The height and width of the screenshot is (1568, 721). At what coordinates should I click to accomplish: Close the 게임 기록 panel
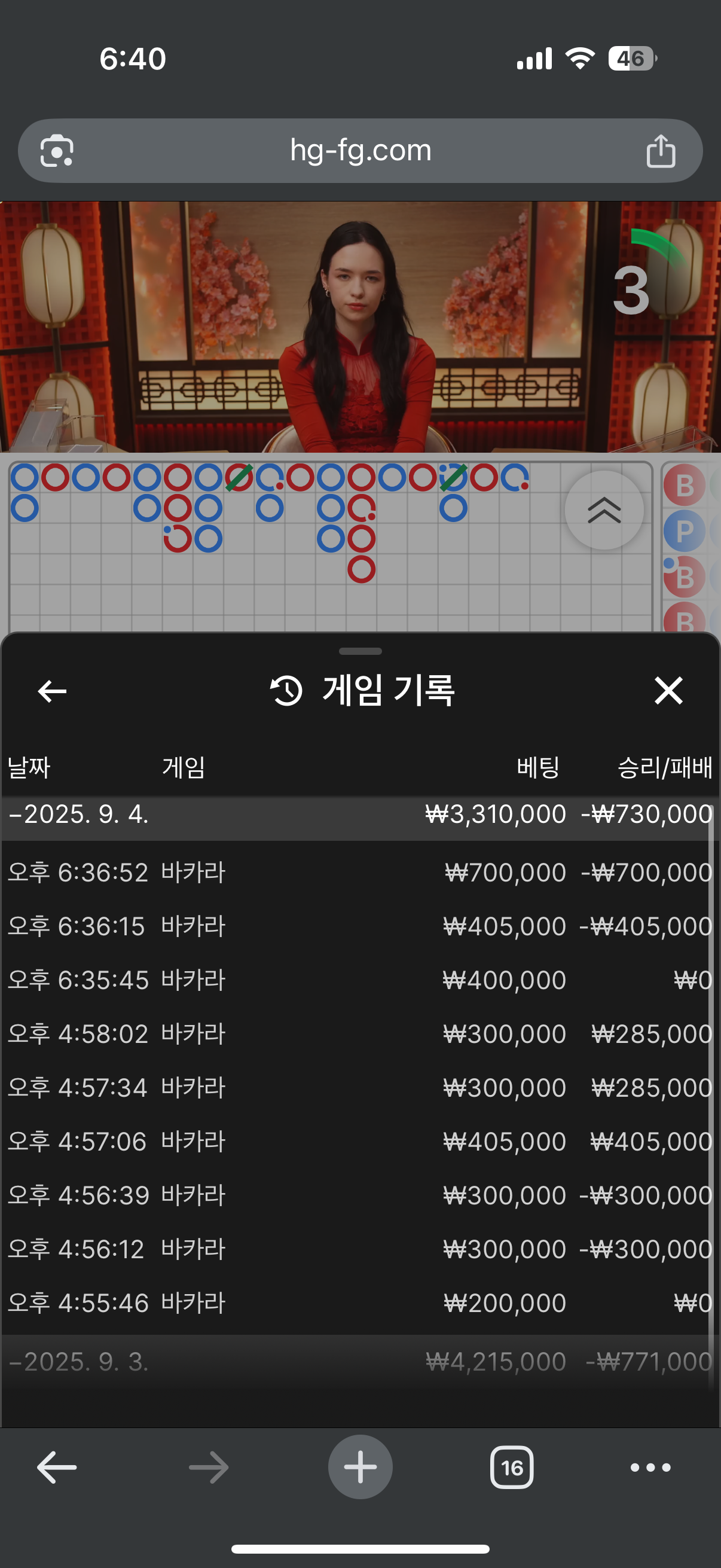(668, 691)
